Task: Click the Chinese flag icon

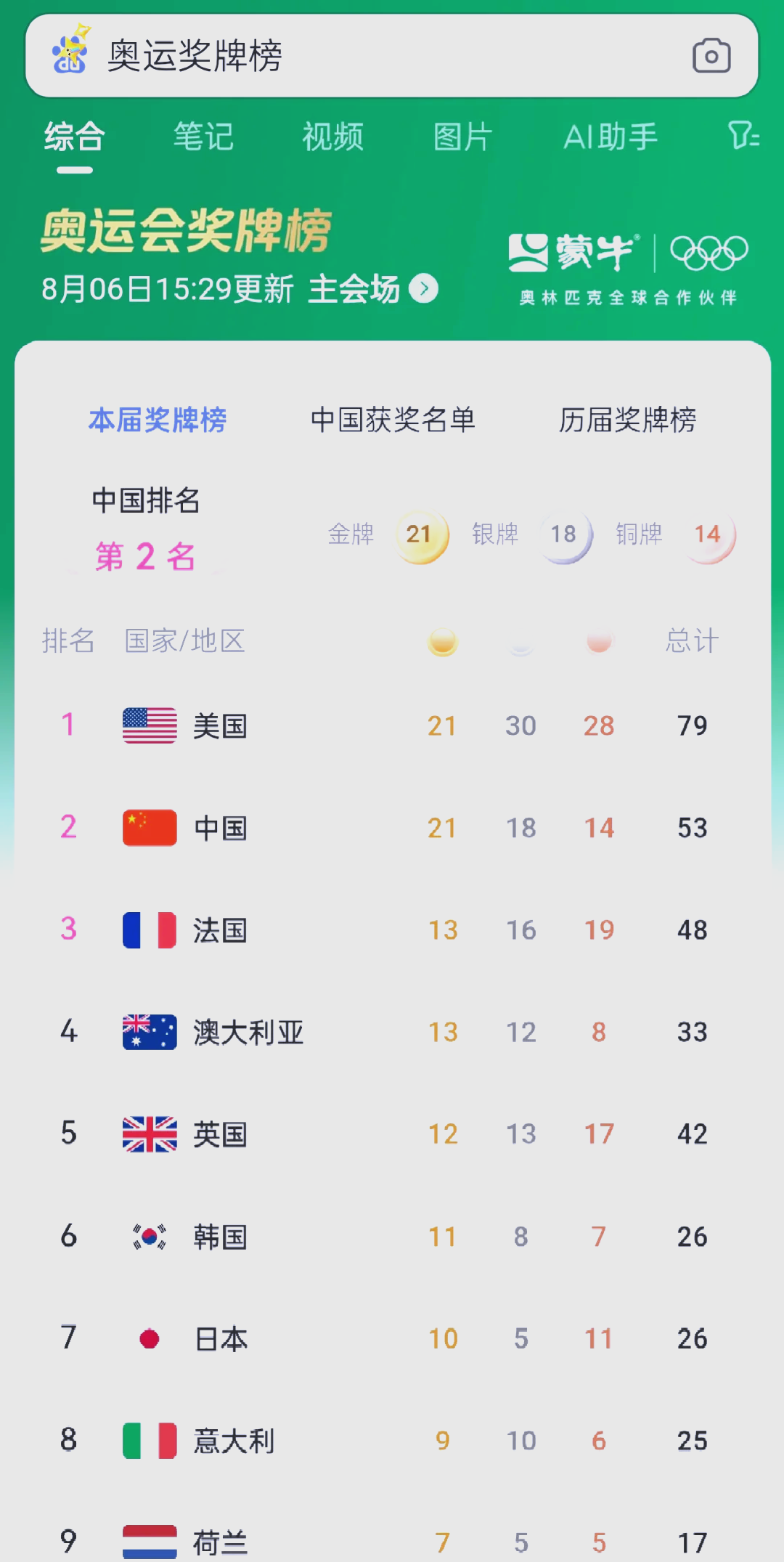Action: point(148,827)
